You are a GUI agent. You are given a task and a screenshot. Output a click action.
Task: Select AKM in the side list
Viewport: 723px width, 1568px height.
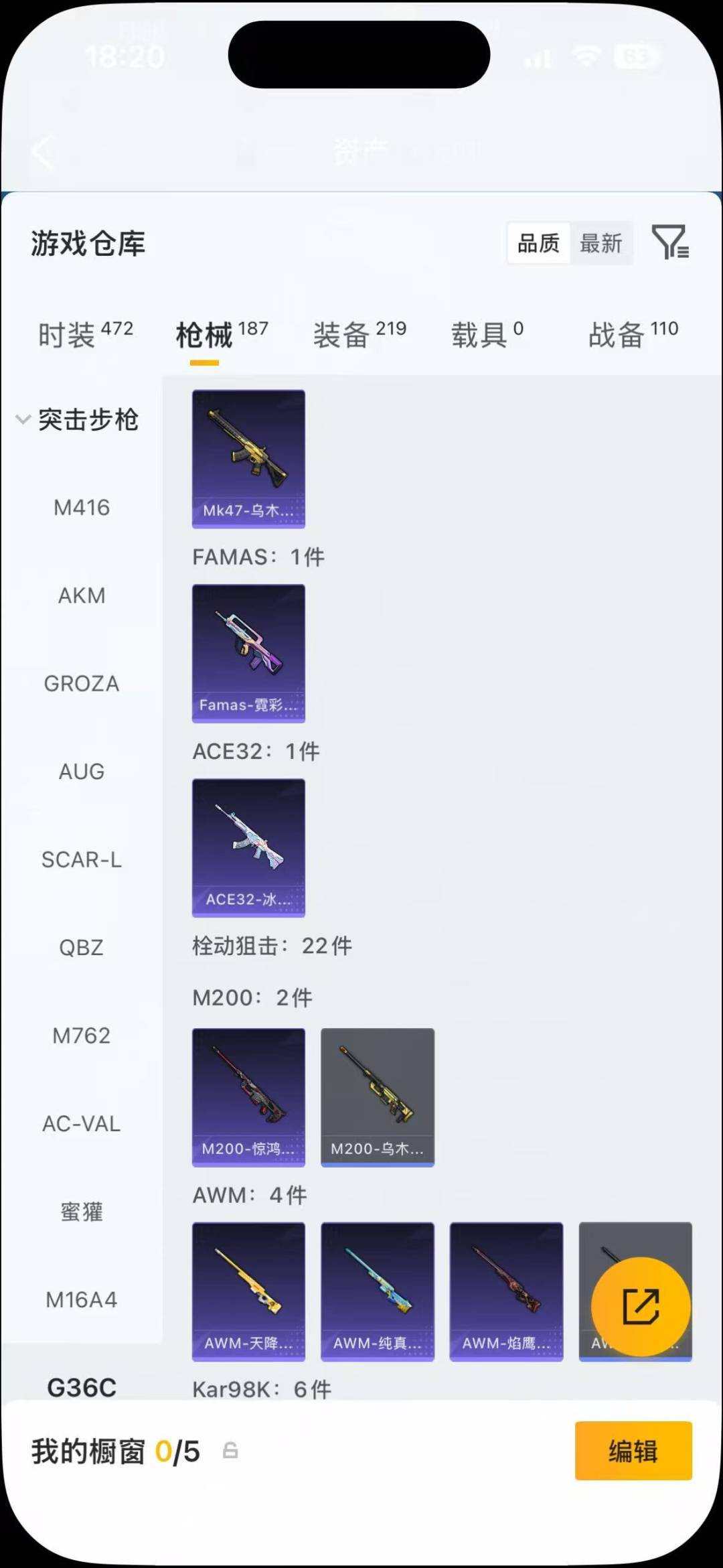(x=82, y=595)
